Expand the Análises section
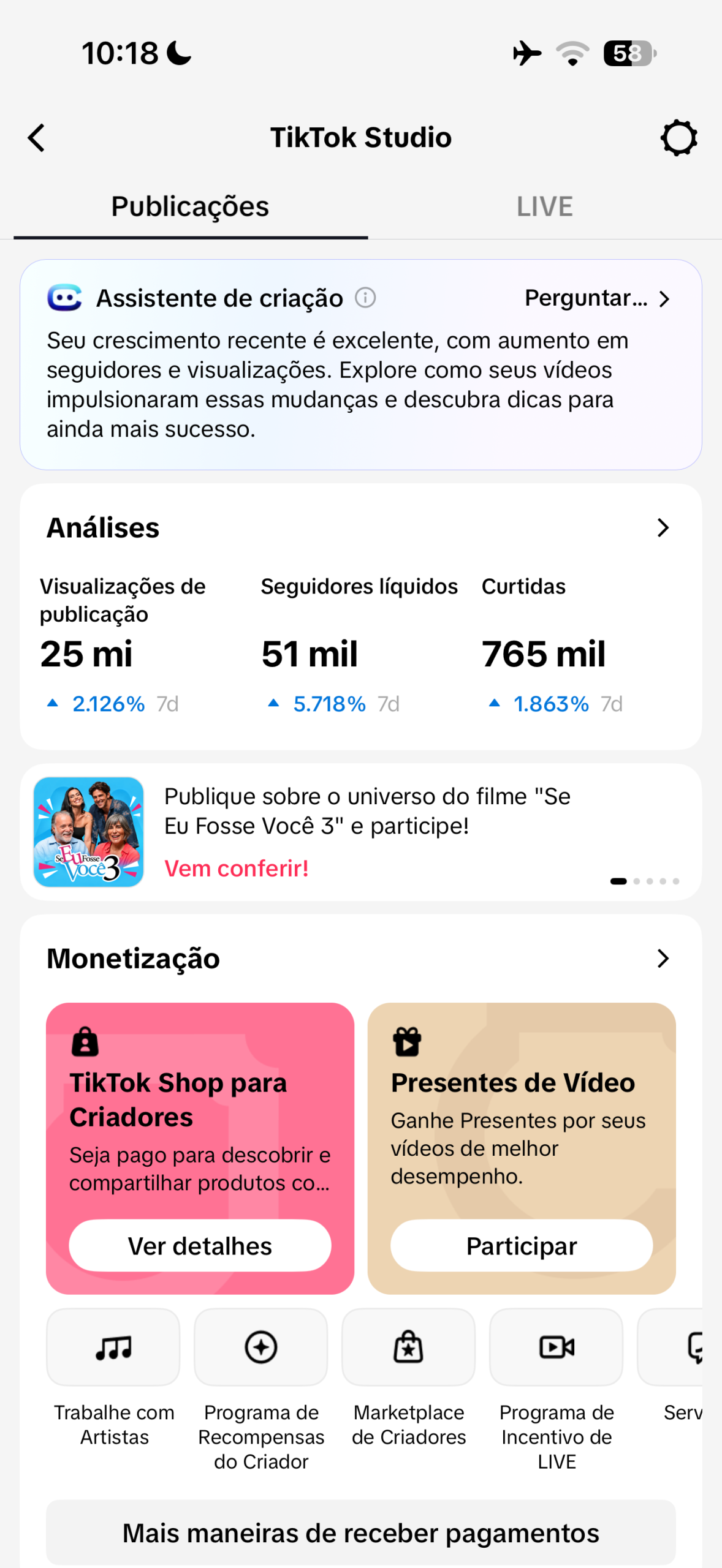722x1568 pixels. tap(663, 528)
